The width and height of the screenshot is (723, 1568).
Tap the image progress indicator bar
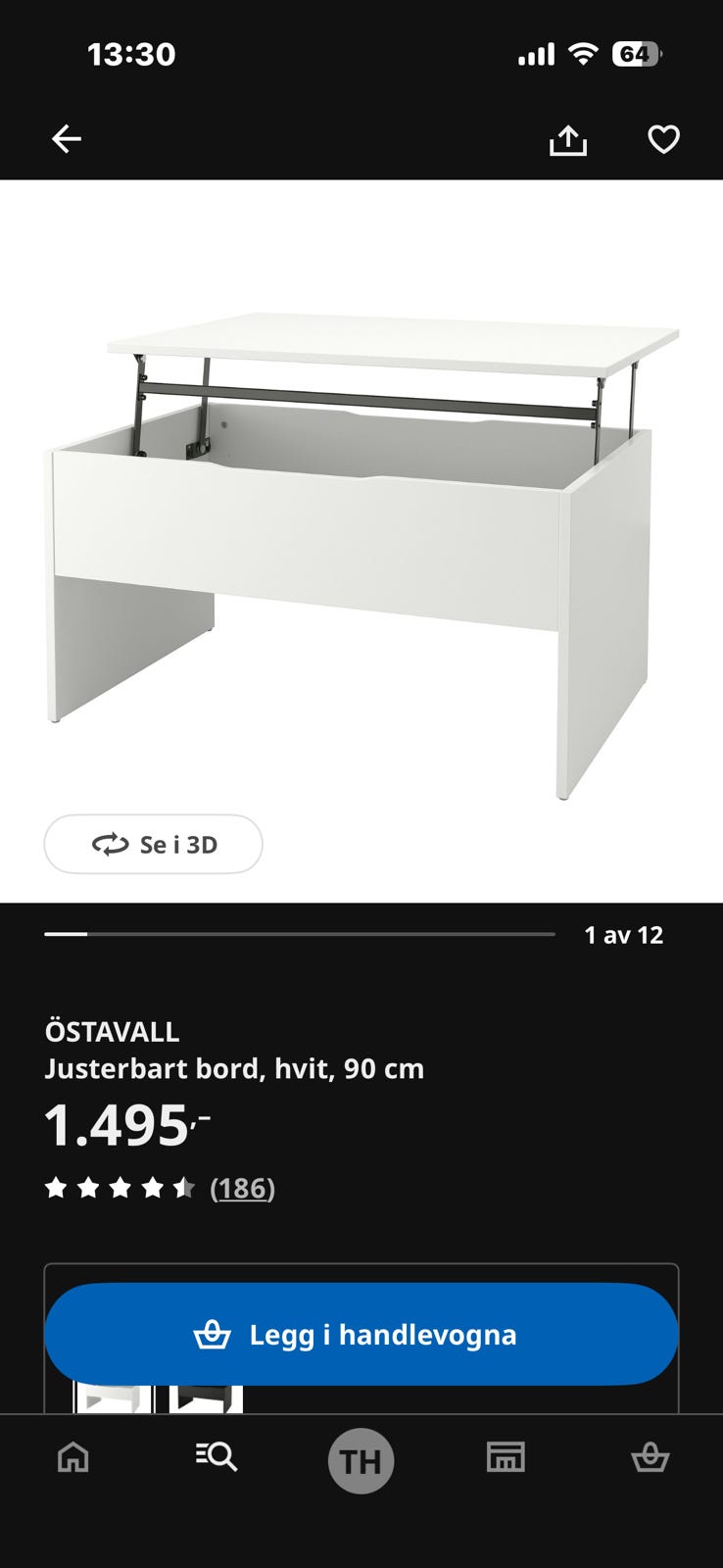click(x=304, y=934)
